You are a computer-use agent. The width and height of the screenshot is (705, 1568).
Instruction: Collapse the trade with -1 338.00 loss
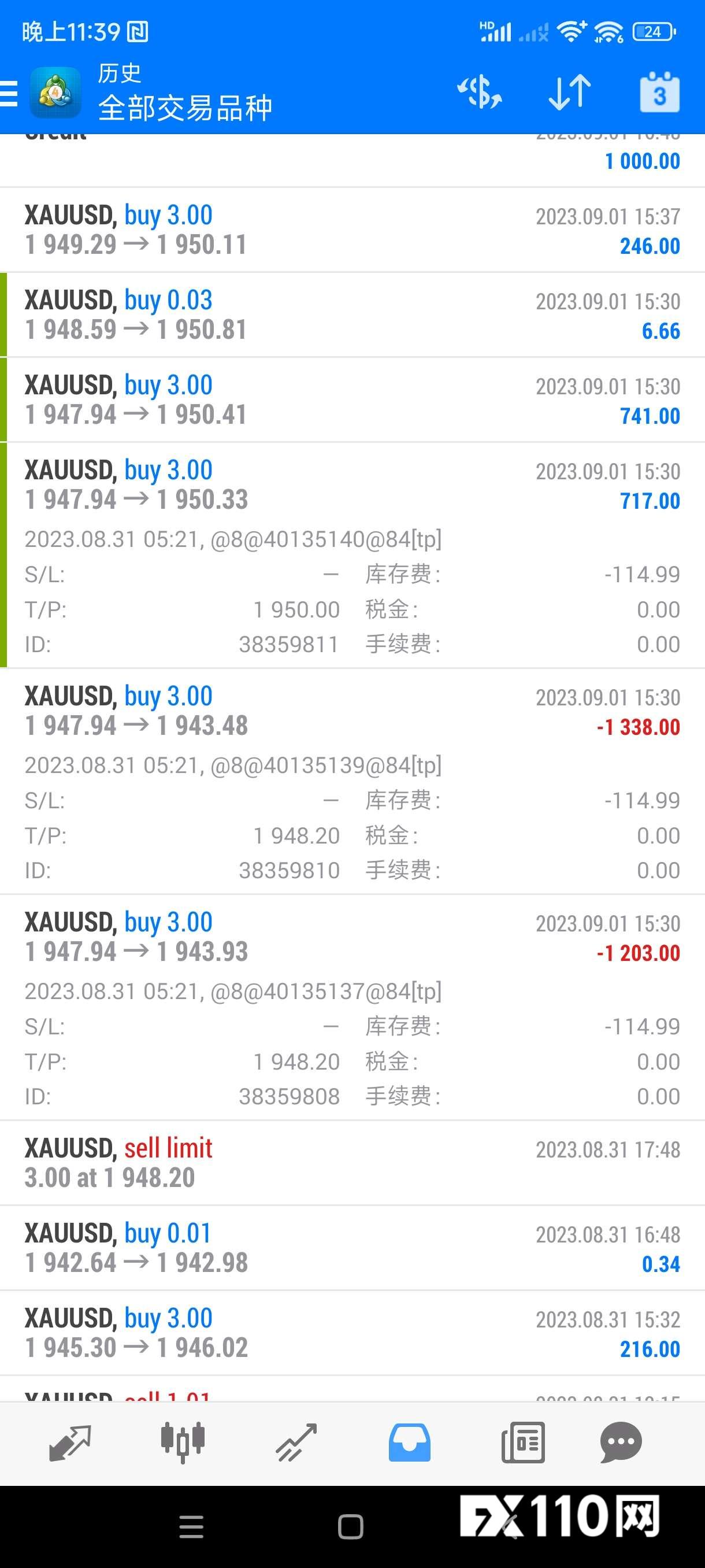(x=352, y=711)
